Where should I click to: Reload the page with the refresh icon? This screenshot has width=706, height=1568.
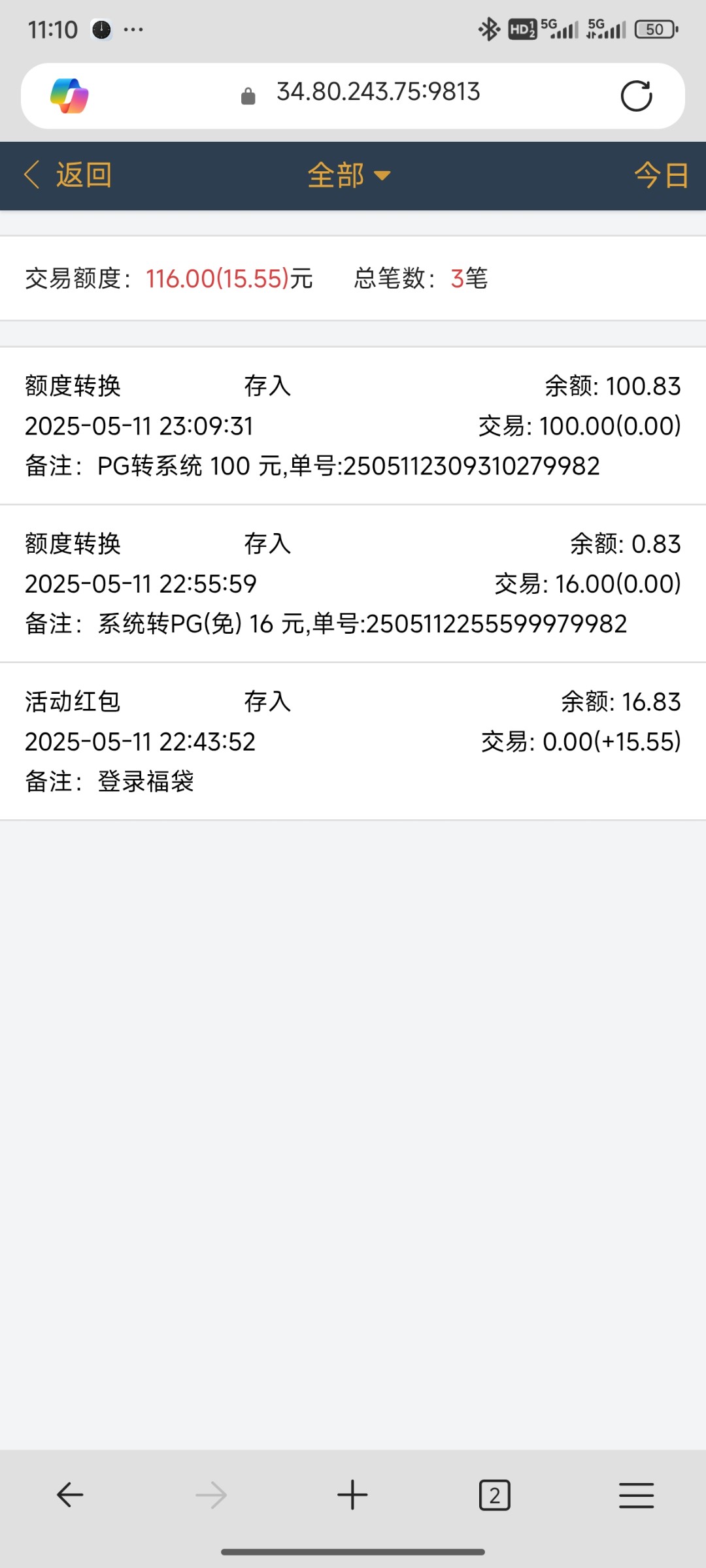[636, 96]
